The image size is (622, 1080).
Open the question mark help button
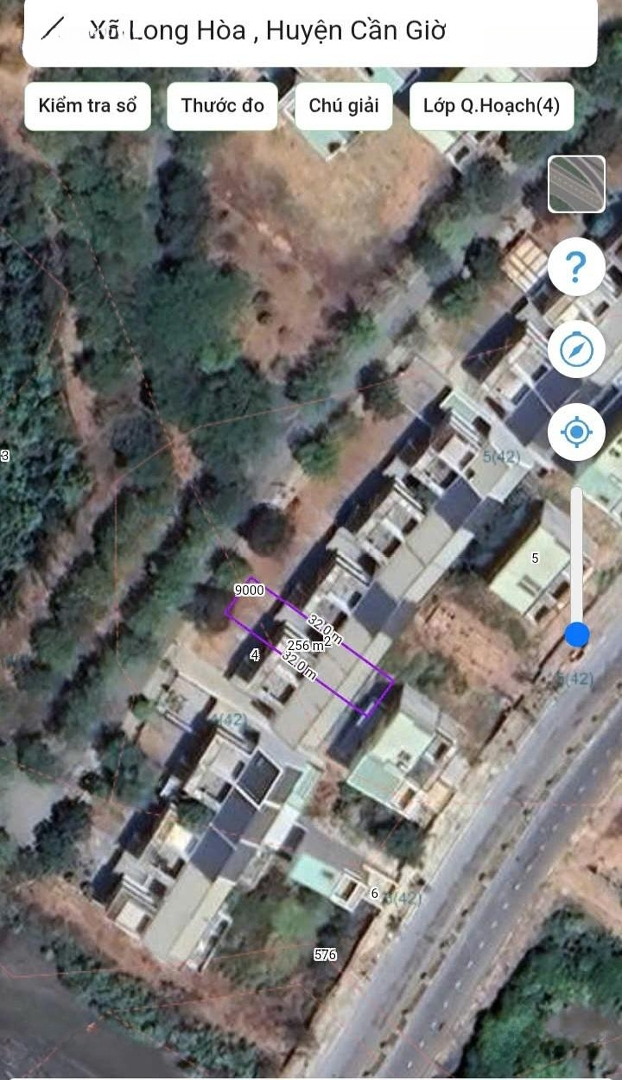pyautogui.click(x=577, y=267)
